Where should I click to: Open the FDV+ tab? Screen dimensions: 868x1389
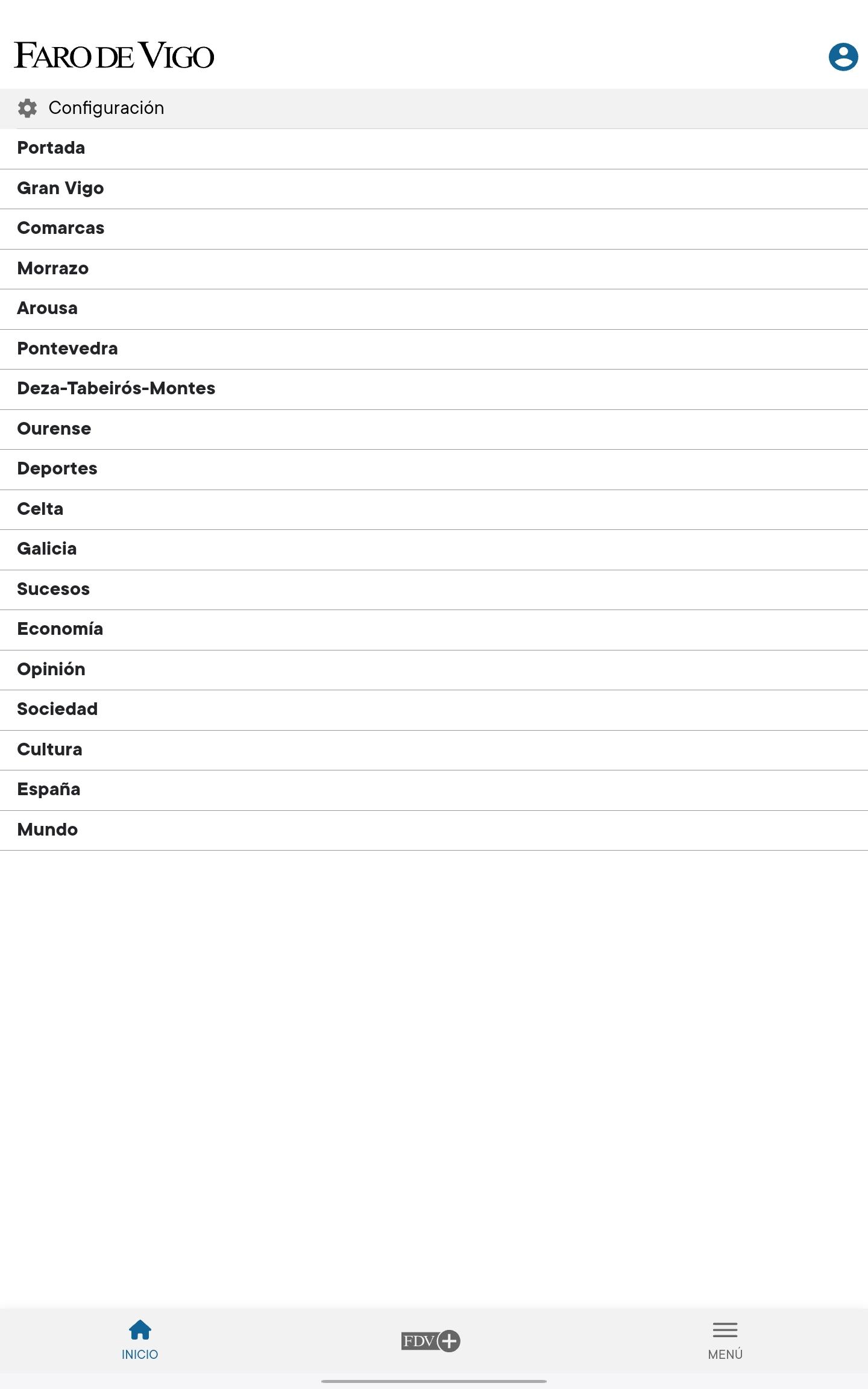[431, 1341]
